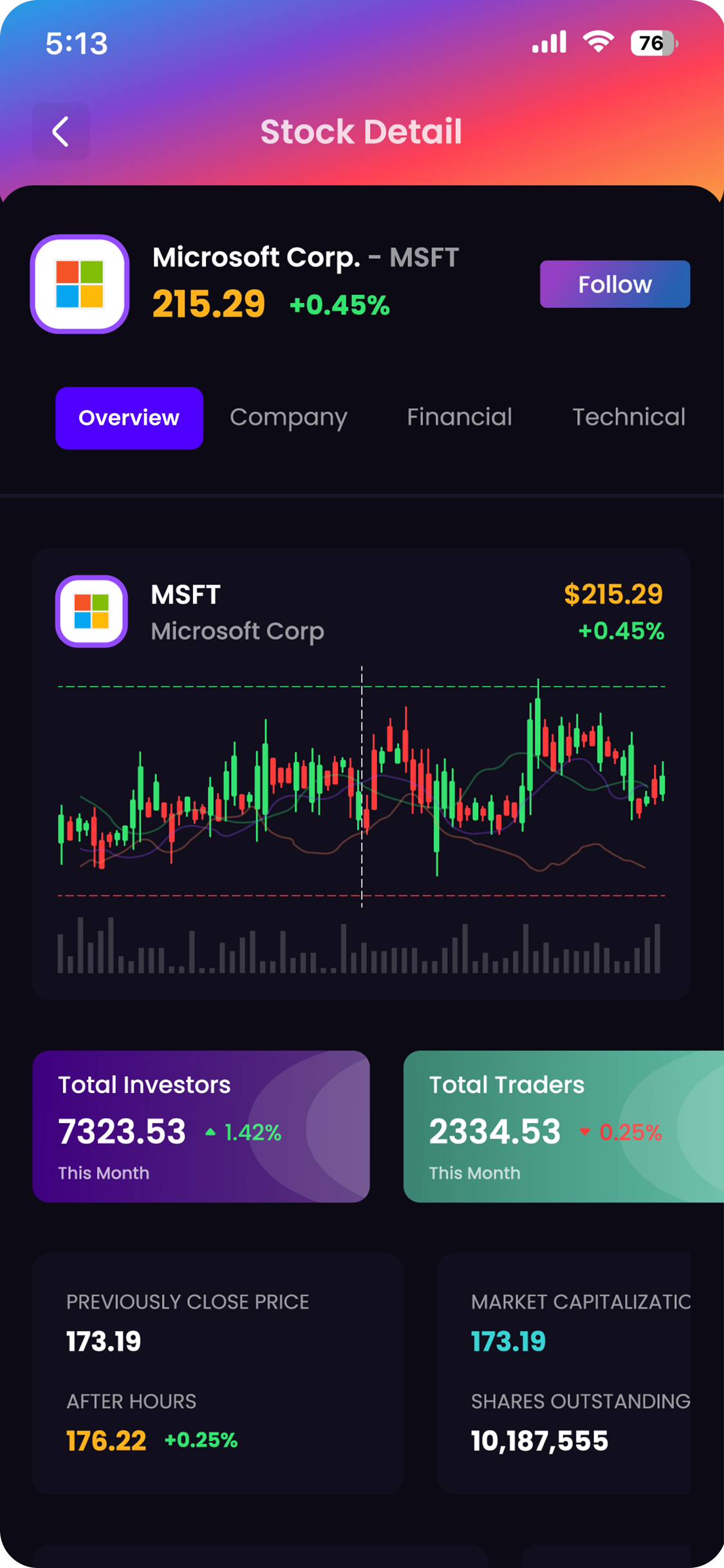The image size is (724, 1568).
Task: Select the Overview tab
Action: tap(129, 418)
